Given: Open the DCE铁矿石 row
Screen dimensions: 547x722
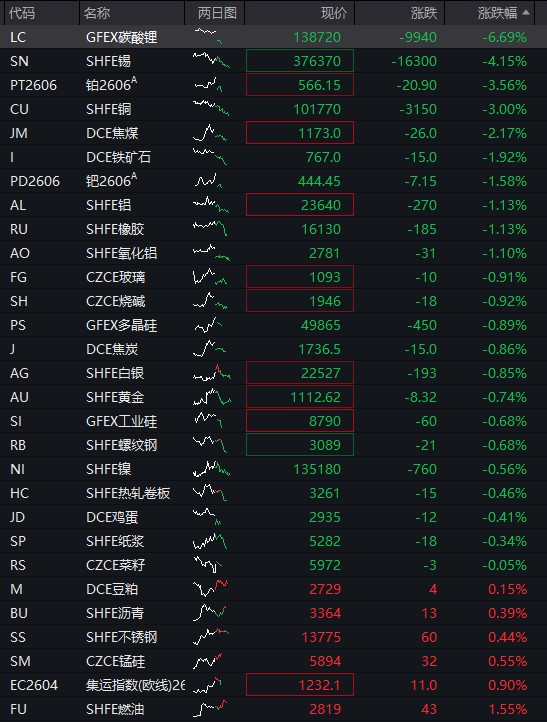Looking at the screenshot, I should [x=274, y=157].
